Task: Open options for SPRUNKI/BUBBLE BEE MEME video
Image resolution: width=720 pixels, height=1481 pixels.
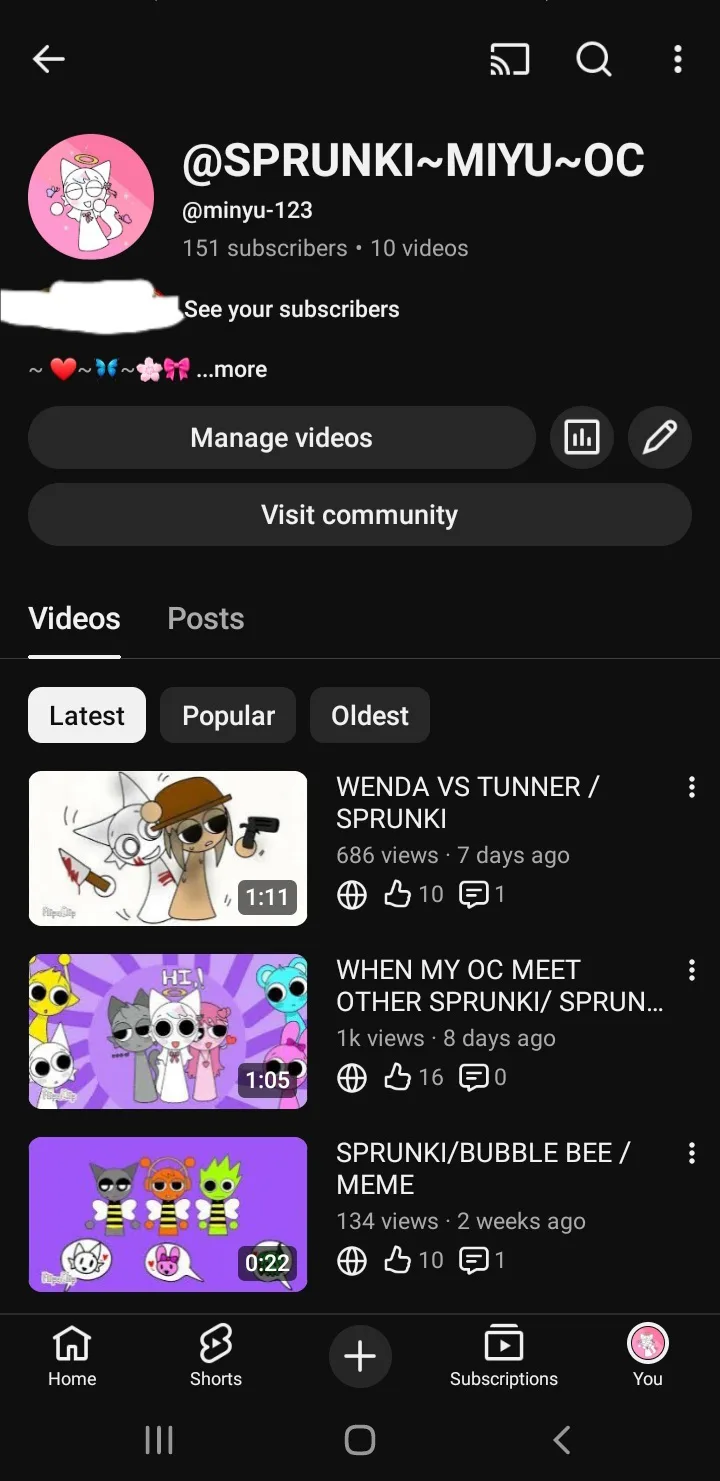Action: pos(691,1154)
